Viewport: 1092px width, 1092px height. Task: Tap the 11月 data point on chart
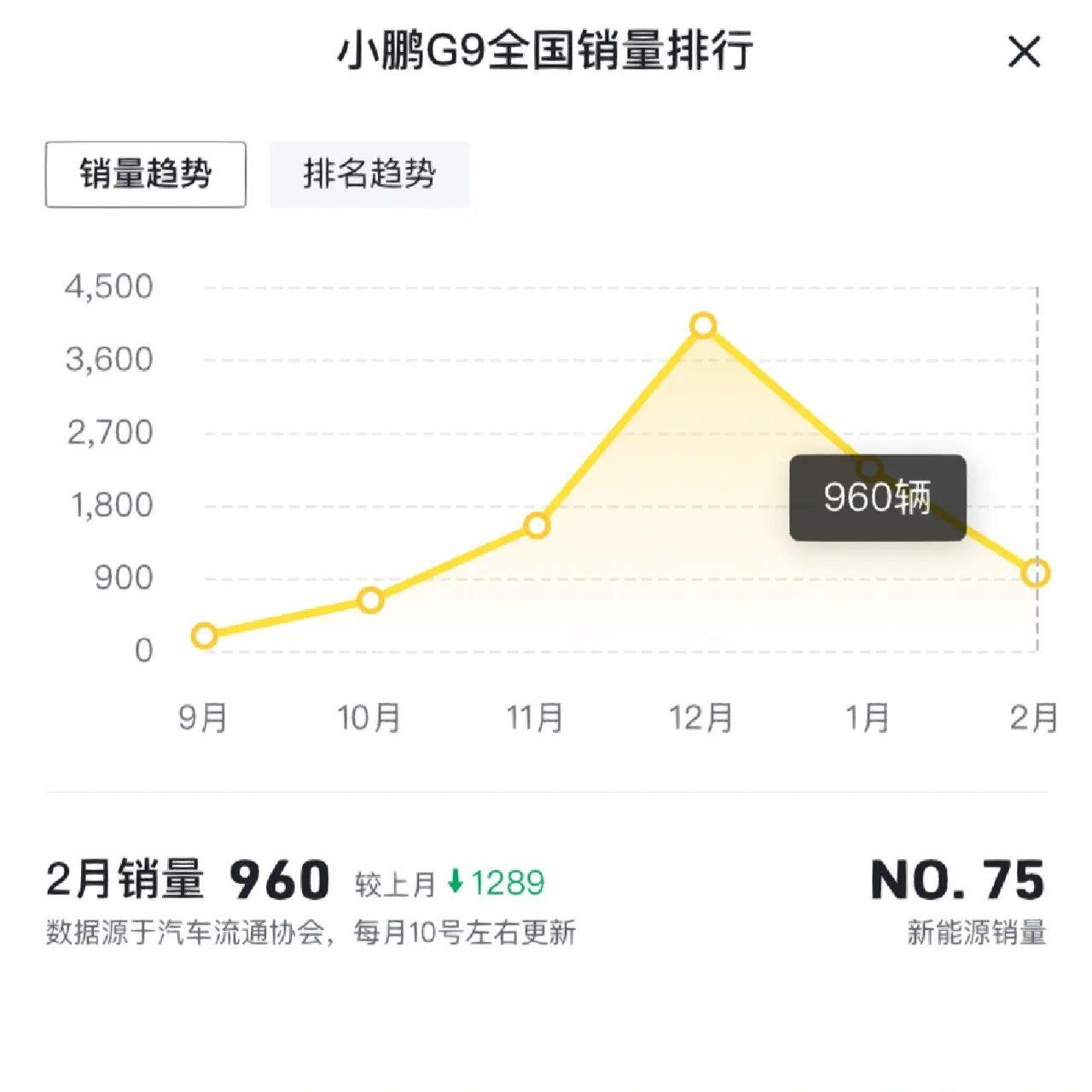coord(537,526)
